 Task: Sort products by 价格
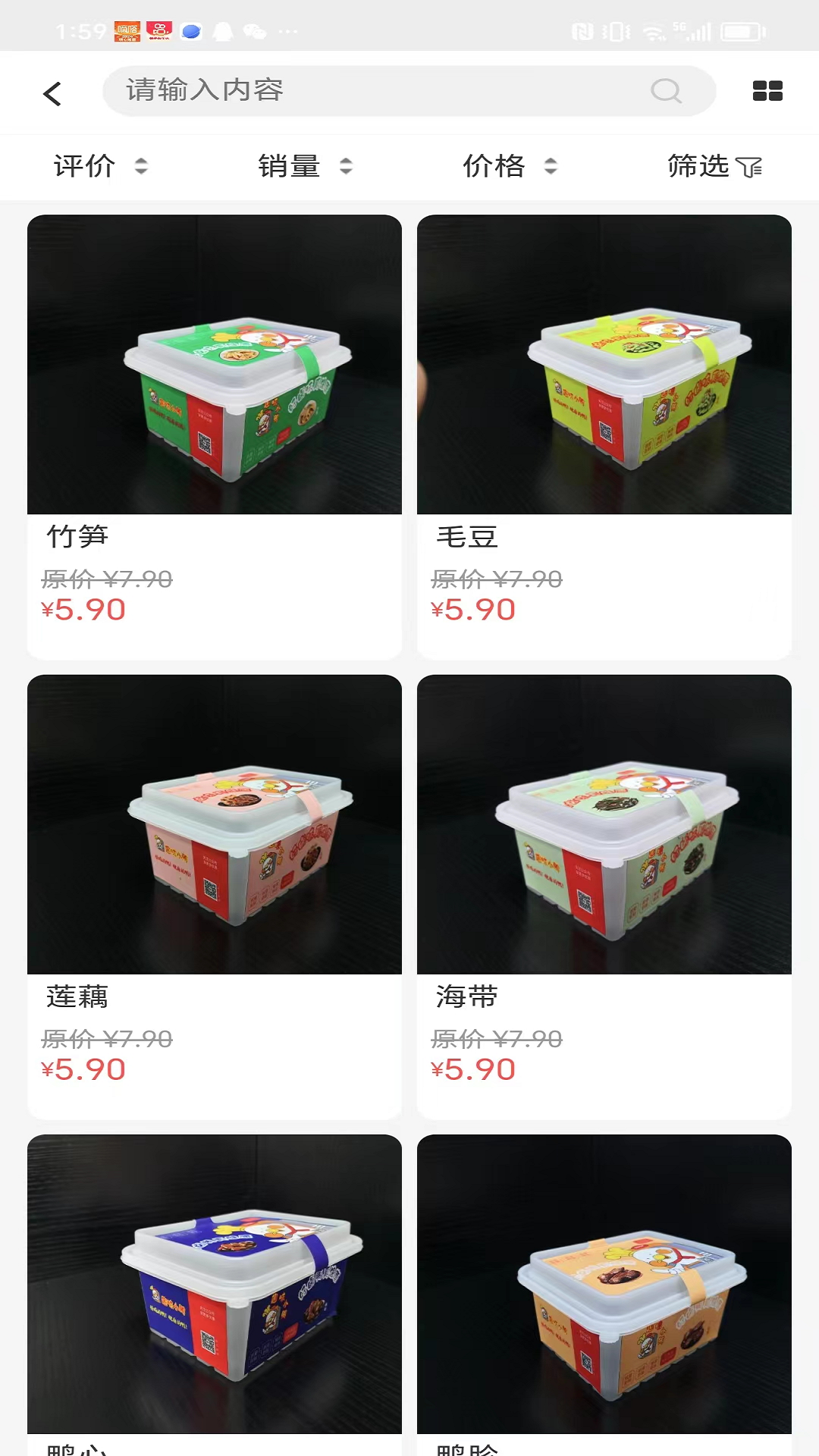pos(510,166)
